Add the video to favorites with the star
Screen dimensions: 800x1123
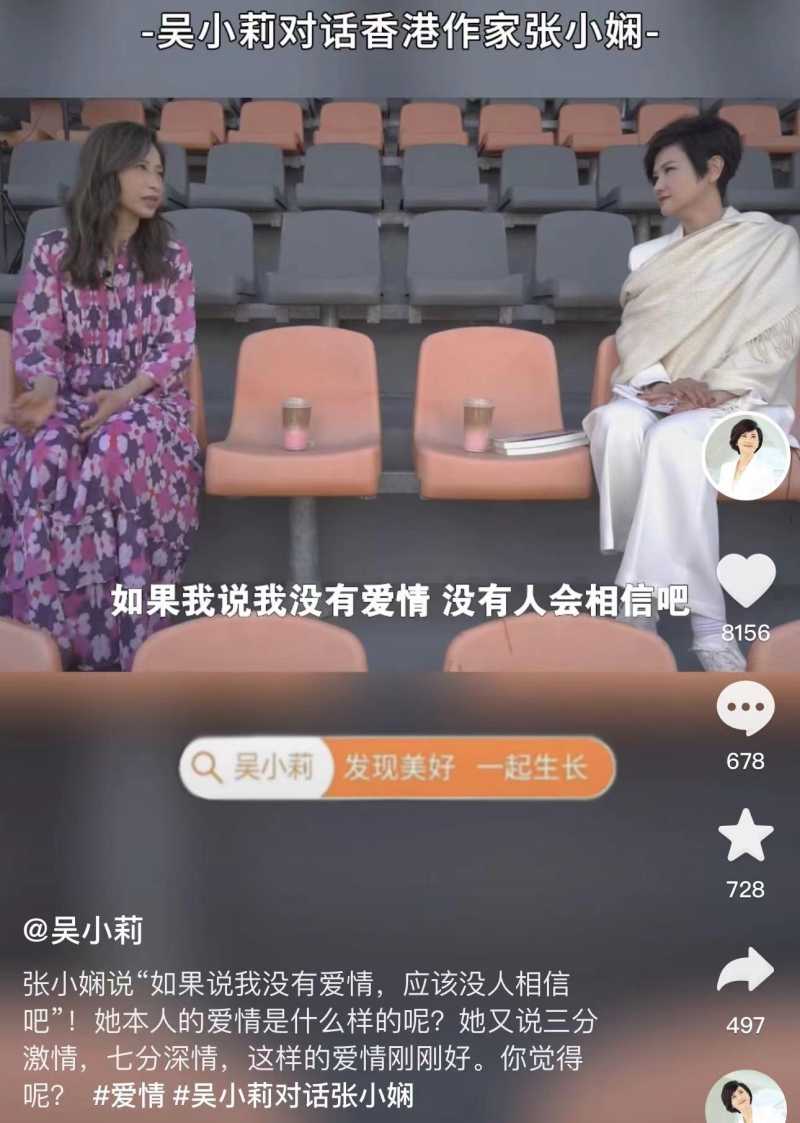pos(746,836)
